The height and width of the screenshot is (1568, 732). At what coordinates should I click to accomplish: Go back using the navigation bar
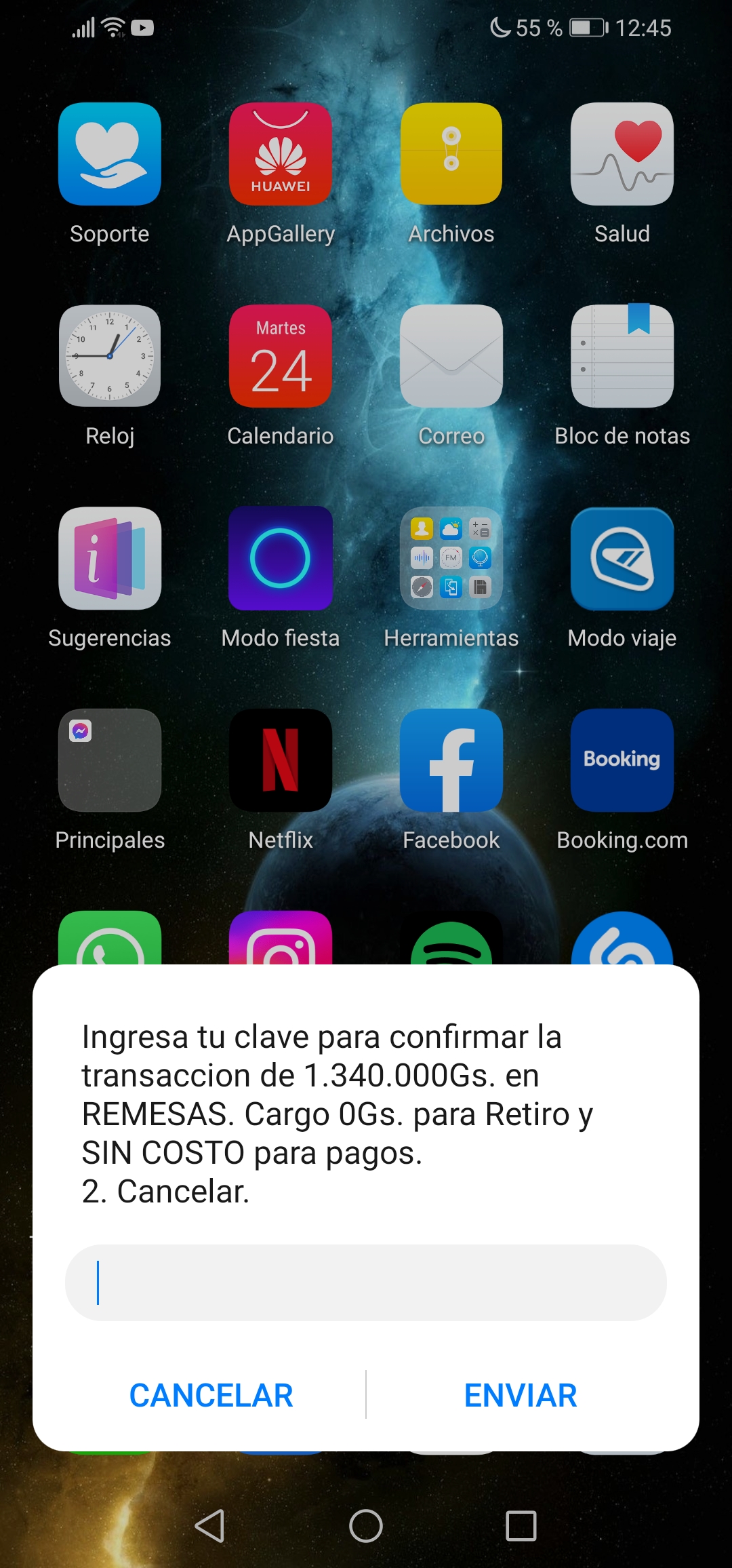point(210,1526)
